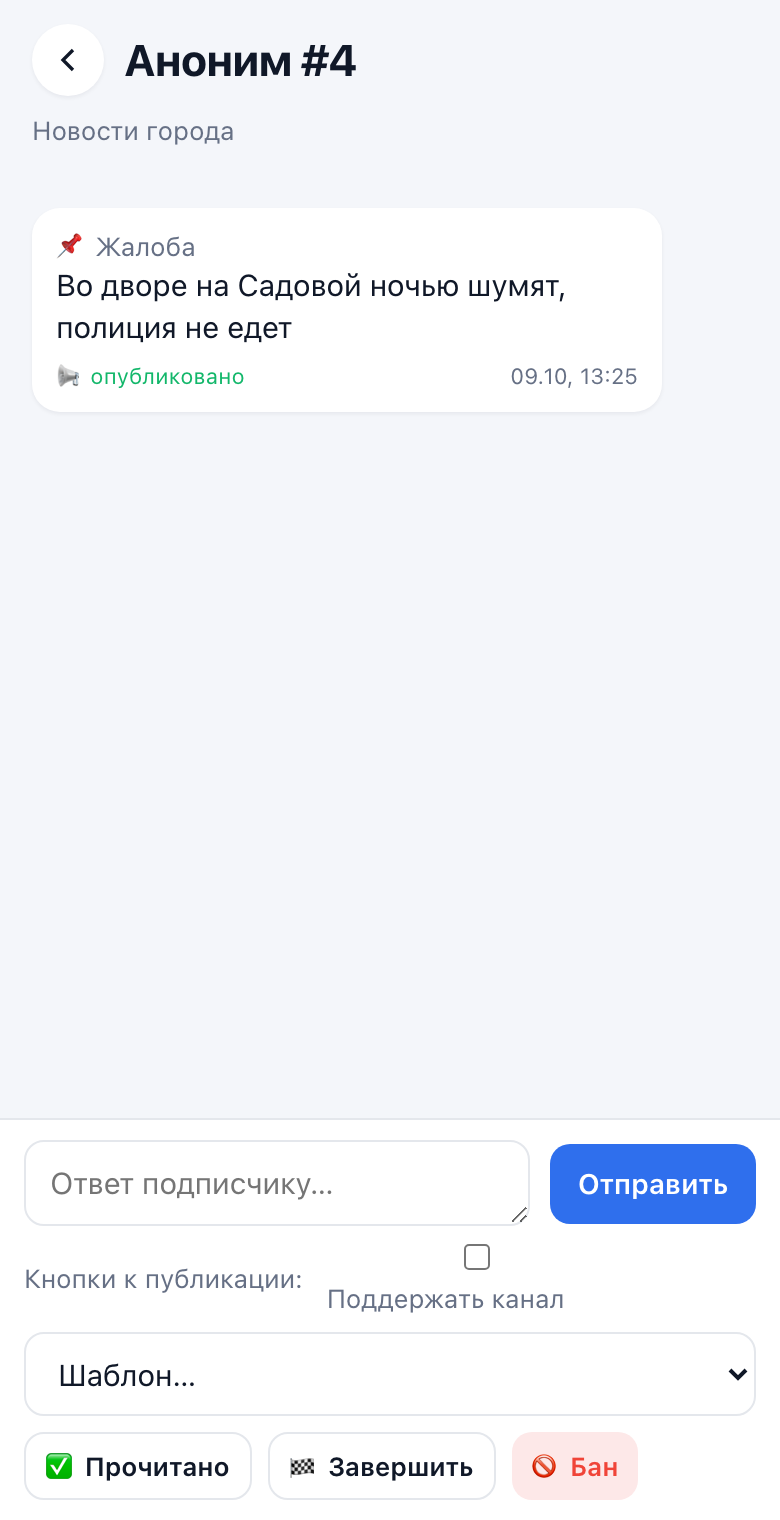
Task: Tap the Отправить button
Action: pyautogui.click(x=653, y=1184)
